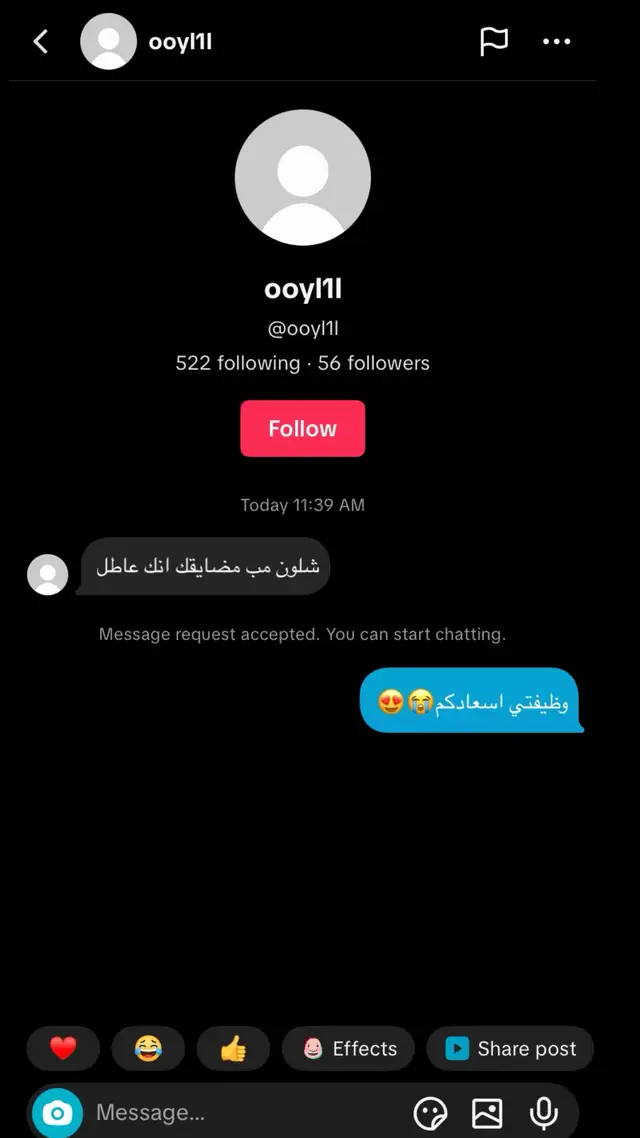Send the red heart quick reaction
Viewport: 640px width, 1138px height.
[63, 1049]
